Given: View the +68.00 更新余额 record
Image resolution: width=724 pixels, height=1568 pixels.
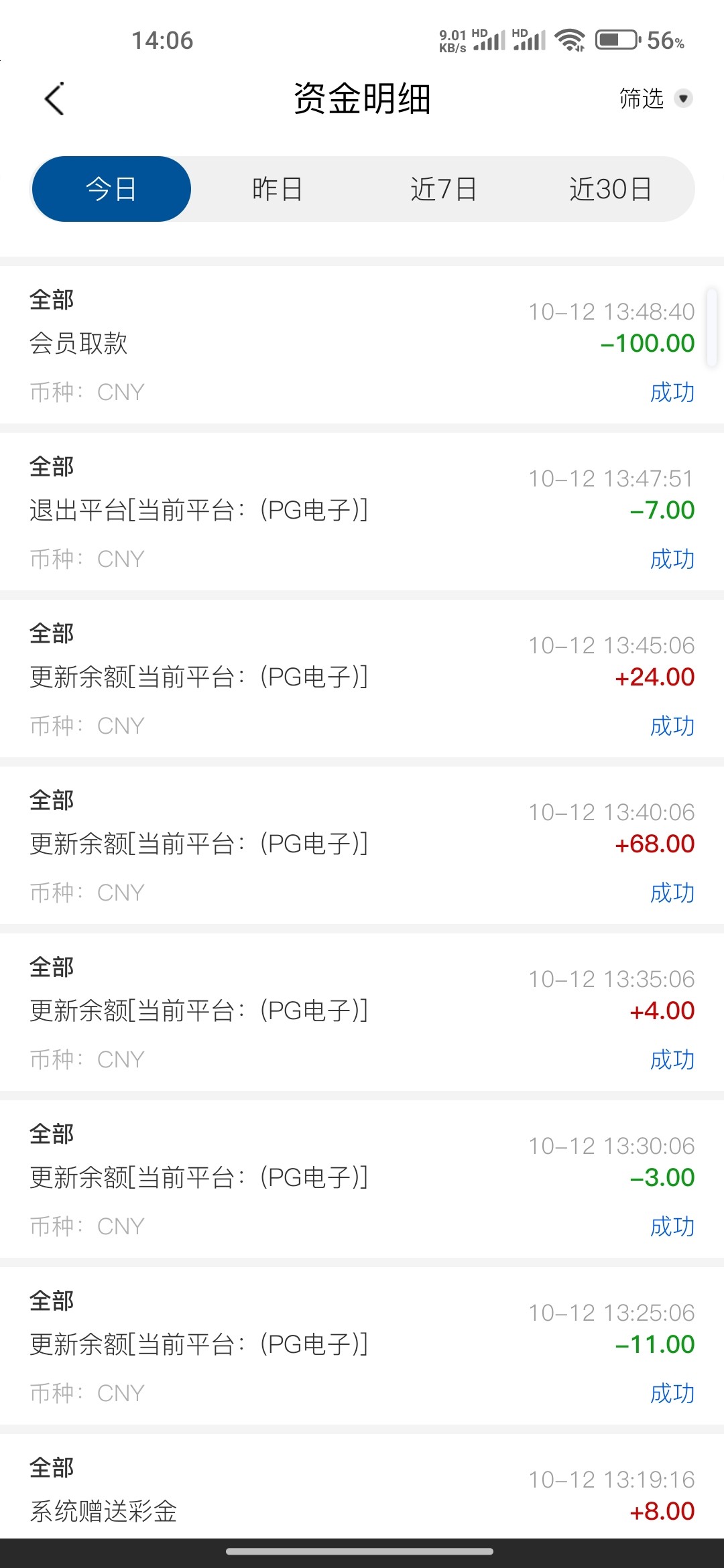Looking at the screenshot, I should 362,845.
